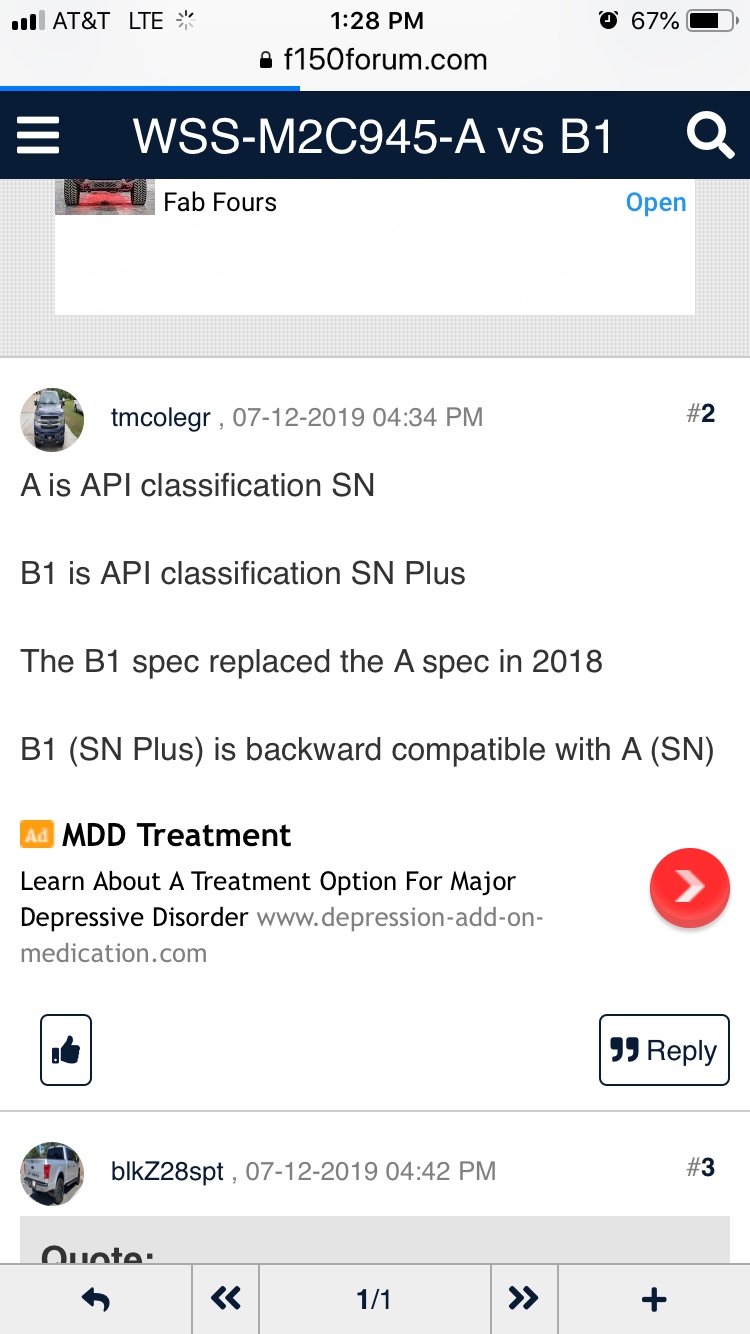
Task: Open the Fab Fours ad link
Action: pyautogui.click(x=655, y=202)
